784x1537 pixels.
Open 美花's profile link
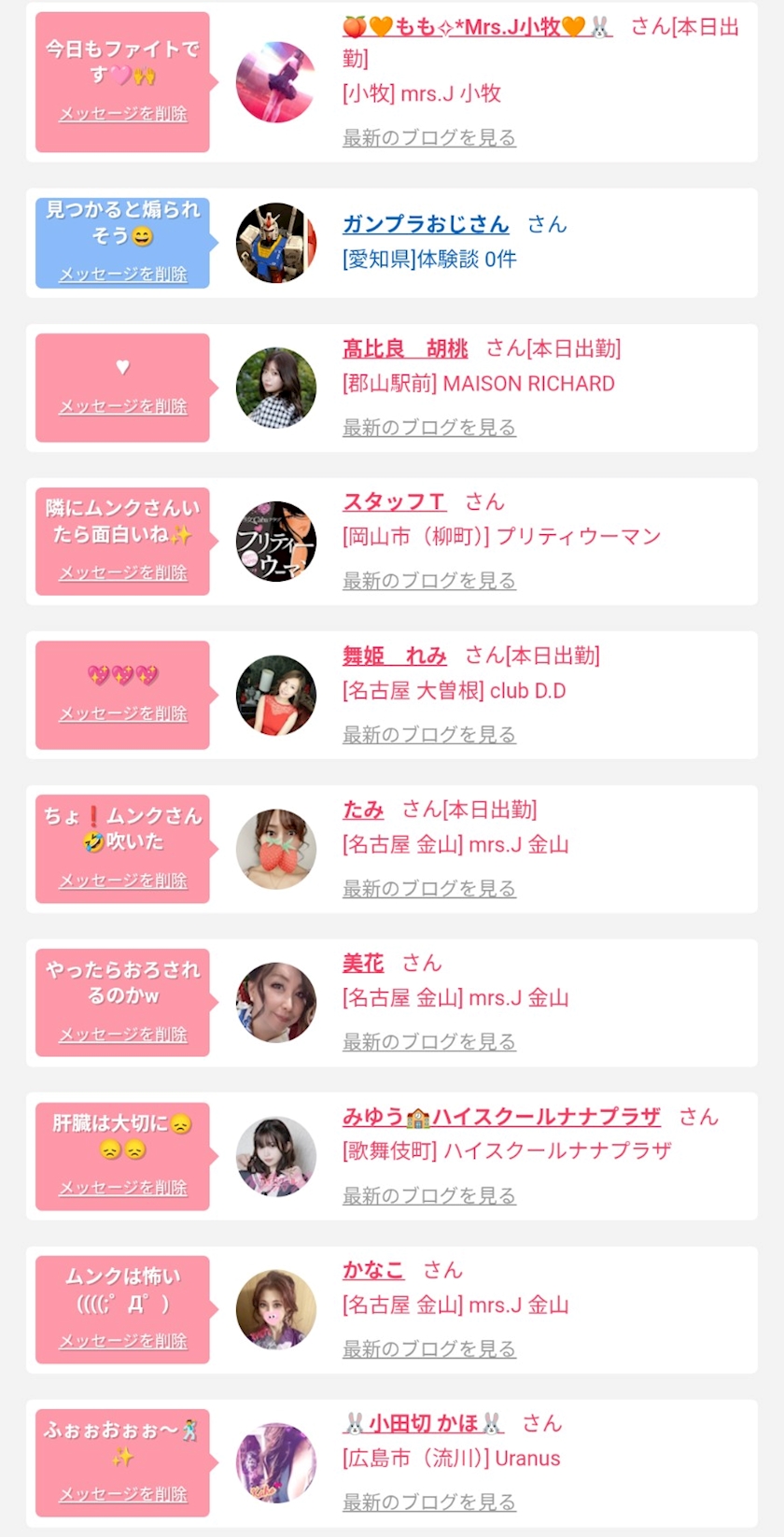[x=363, y=963]
